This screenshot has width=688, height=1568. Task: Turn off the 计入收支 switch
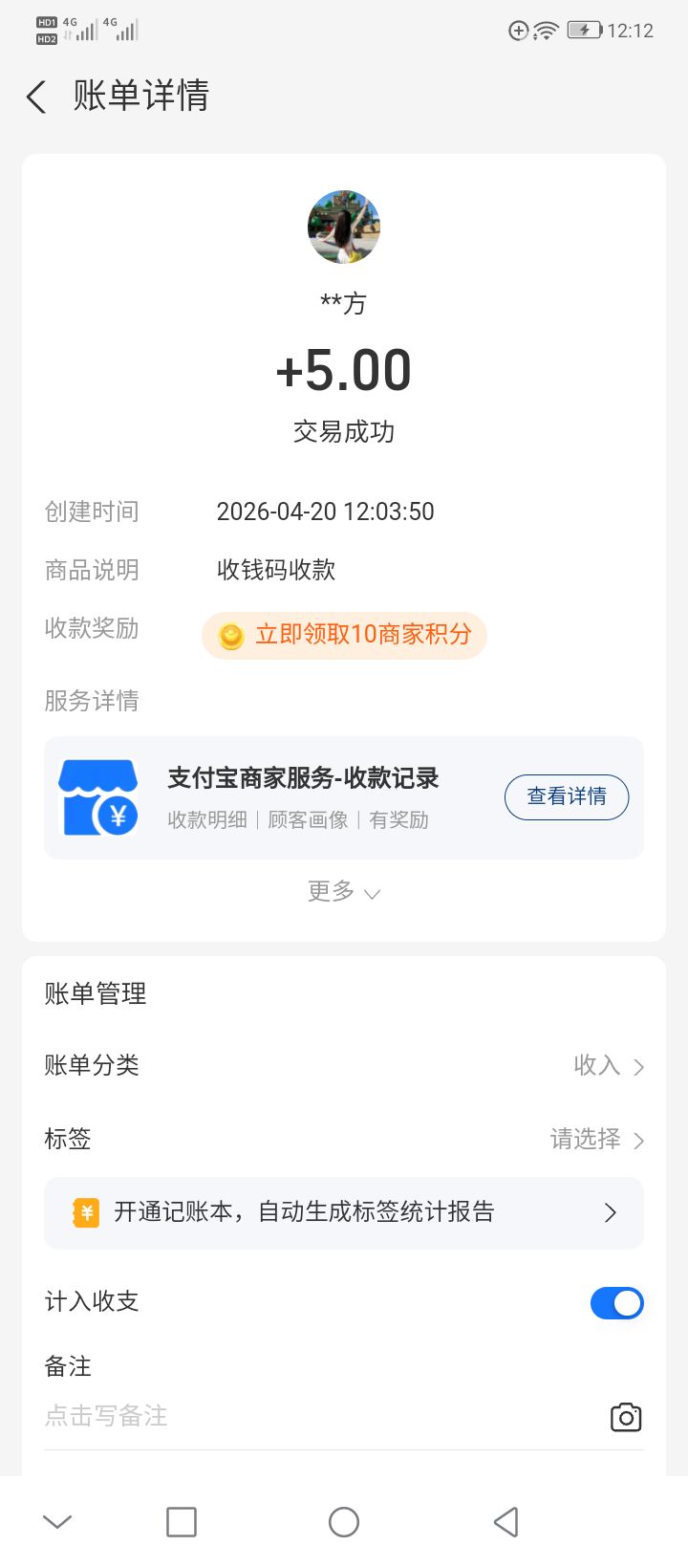coord(616,1302)
